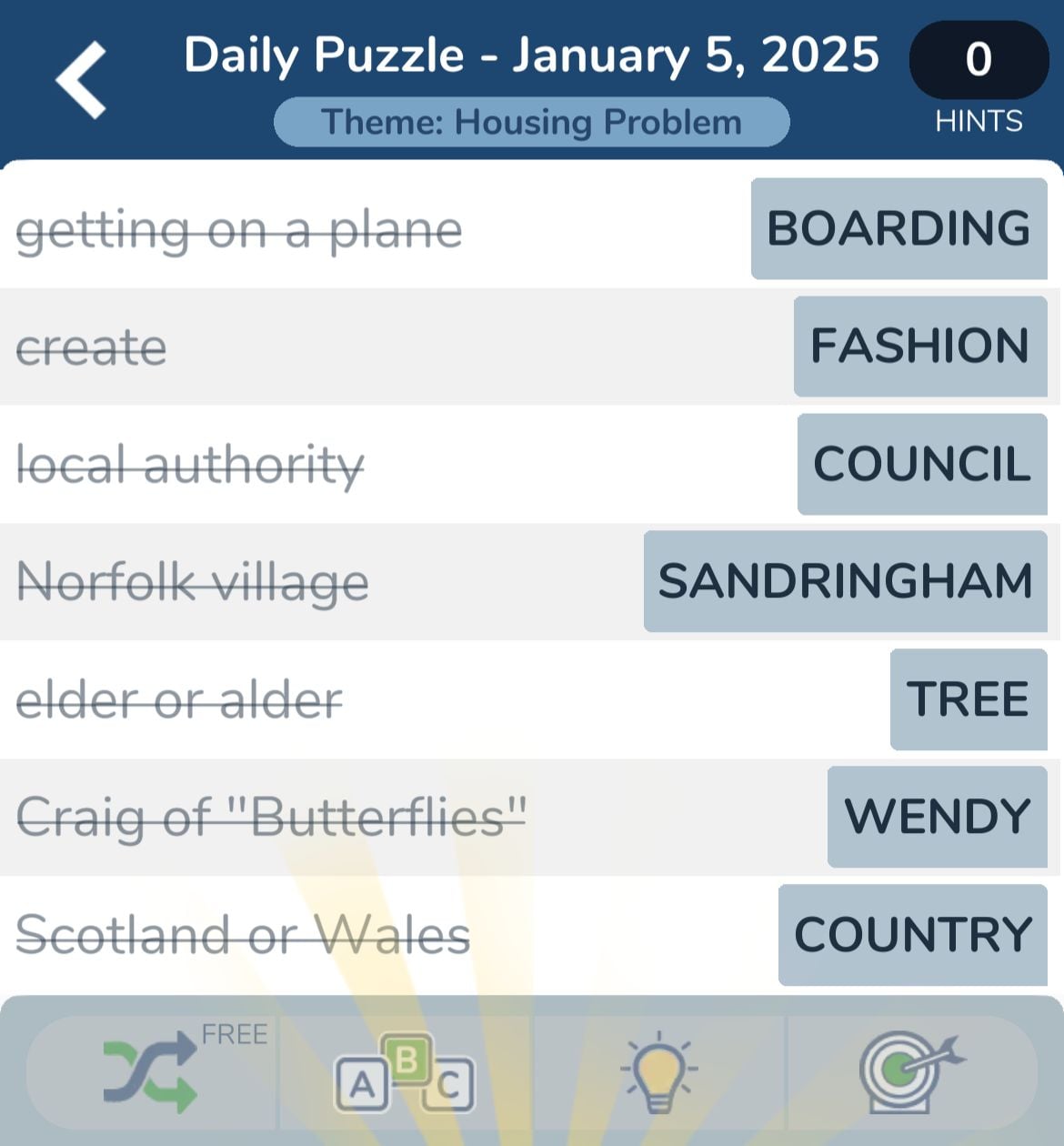Tap the TREE answer tile
This screenshot has width=1064, height=1146.
pyautogui.click(x=968, y=699)
